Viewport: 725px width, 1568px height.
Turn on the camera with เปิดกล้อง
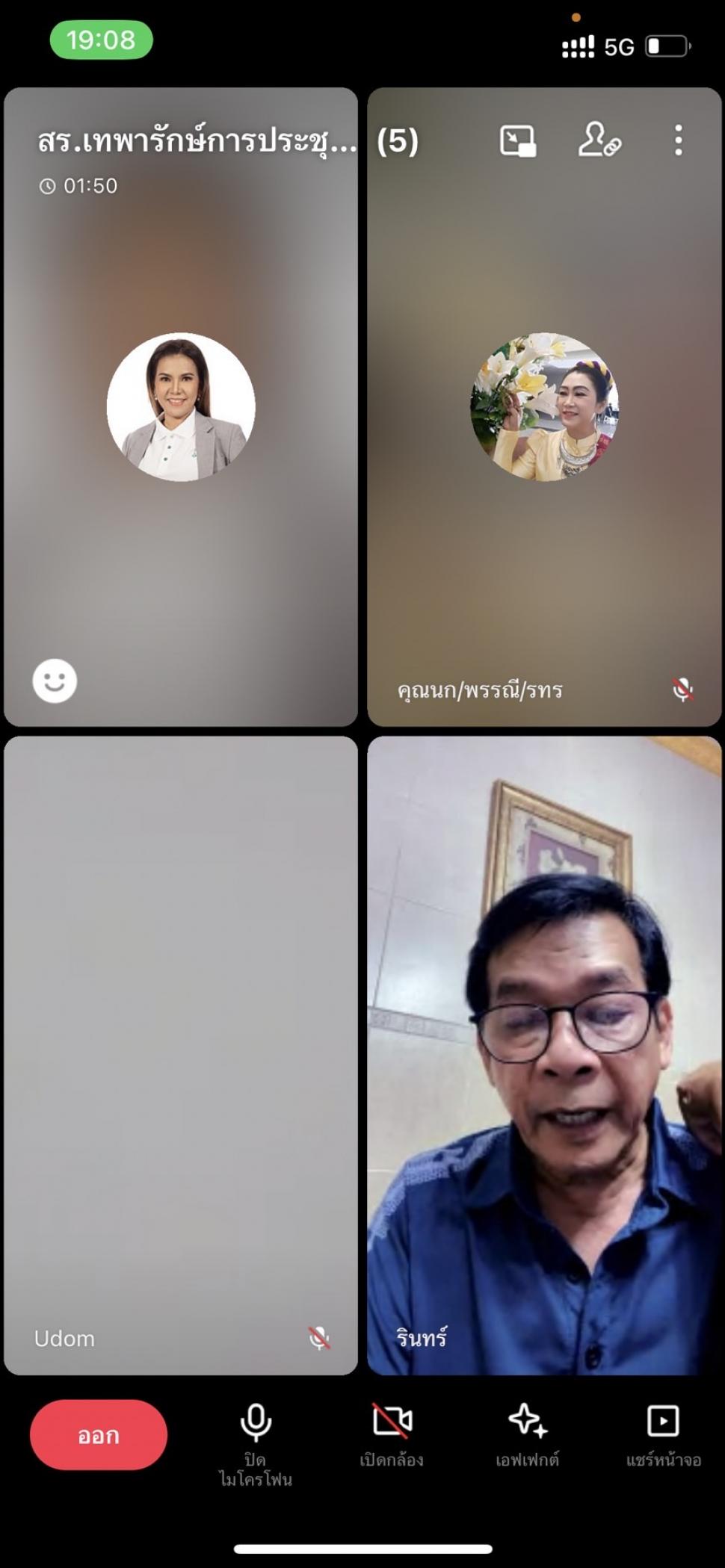pos(392,1436)
